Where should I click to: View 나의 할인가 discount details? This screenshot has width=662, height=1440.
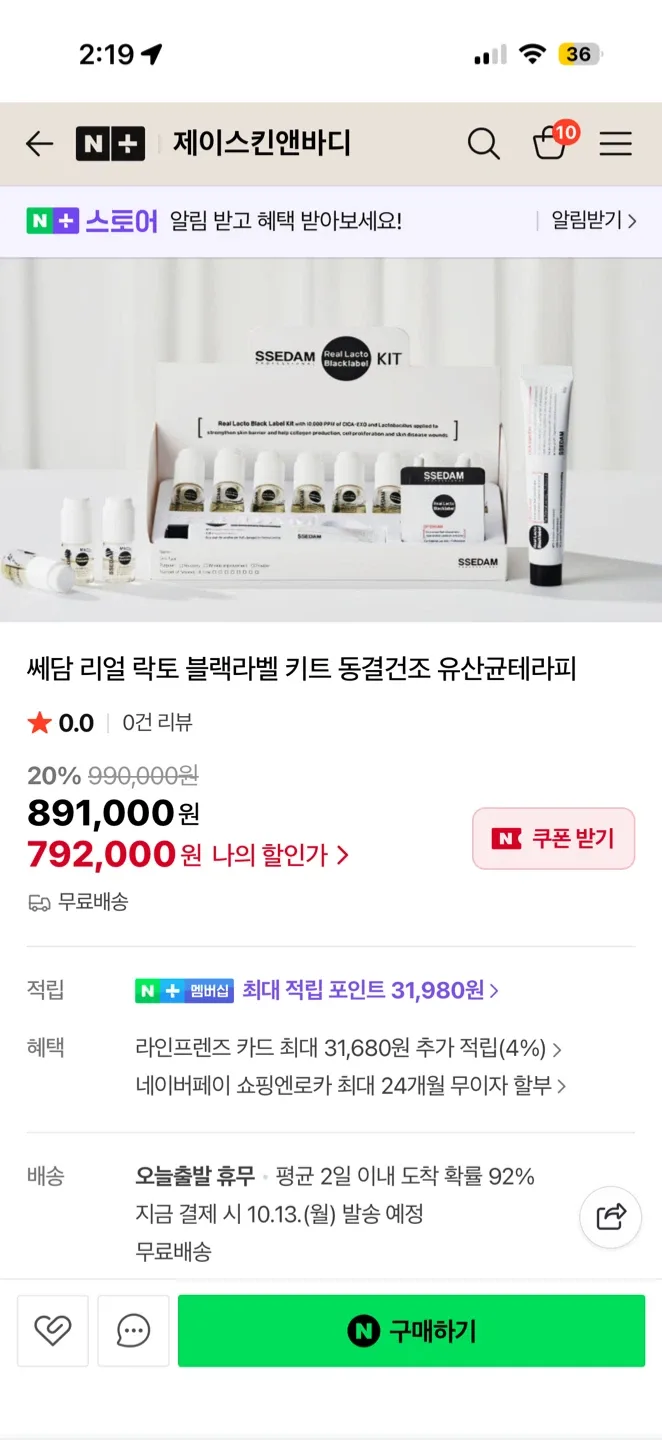[278, 856]
